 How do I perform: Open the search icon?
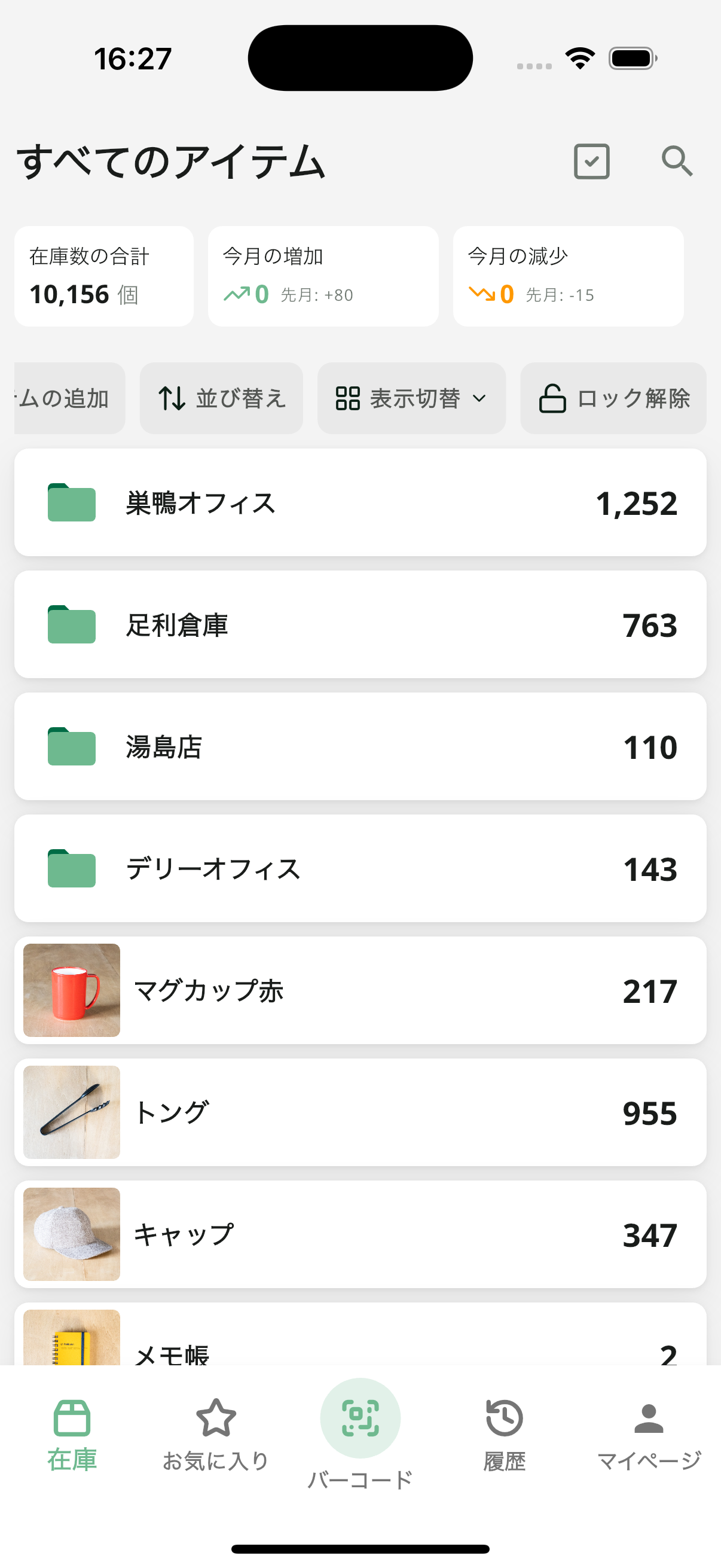point(677,162)
